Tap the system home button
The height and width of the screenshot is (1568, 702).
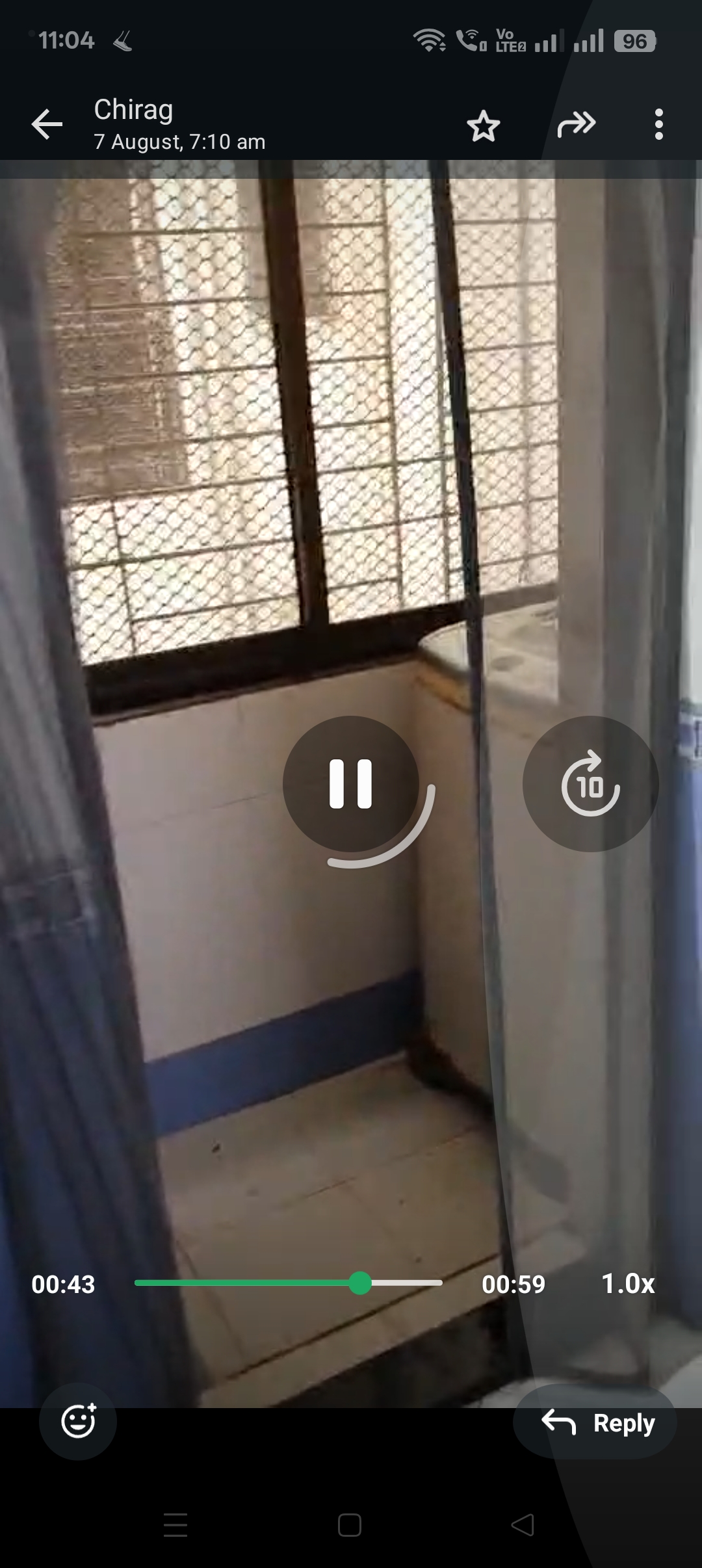click(x=350, y=1525)
